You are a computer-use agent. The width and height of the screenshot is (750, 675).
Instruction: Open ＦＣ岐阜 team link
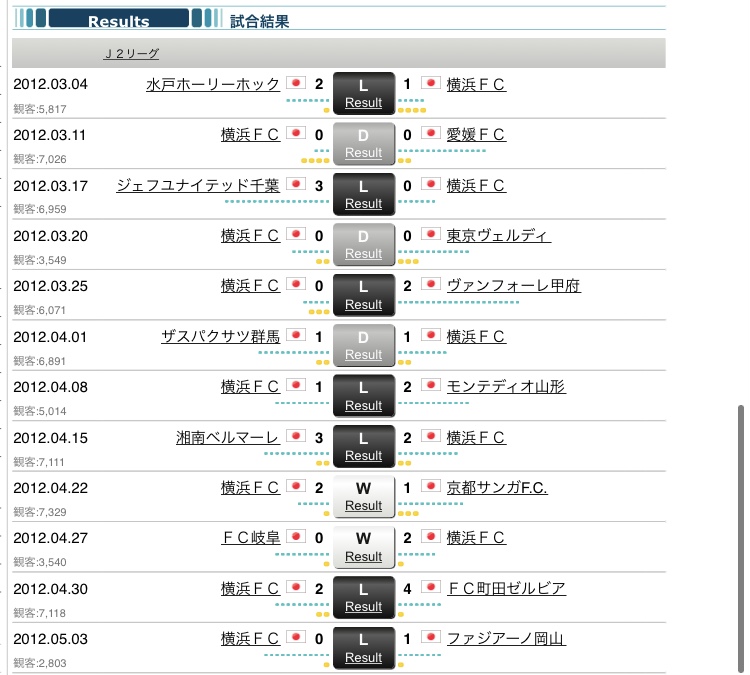click(250, 538)
